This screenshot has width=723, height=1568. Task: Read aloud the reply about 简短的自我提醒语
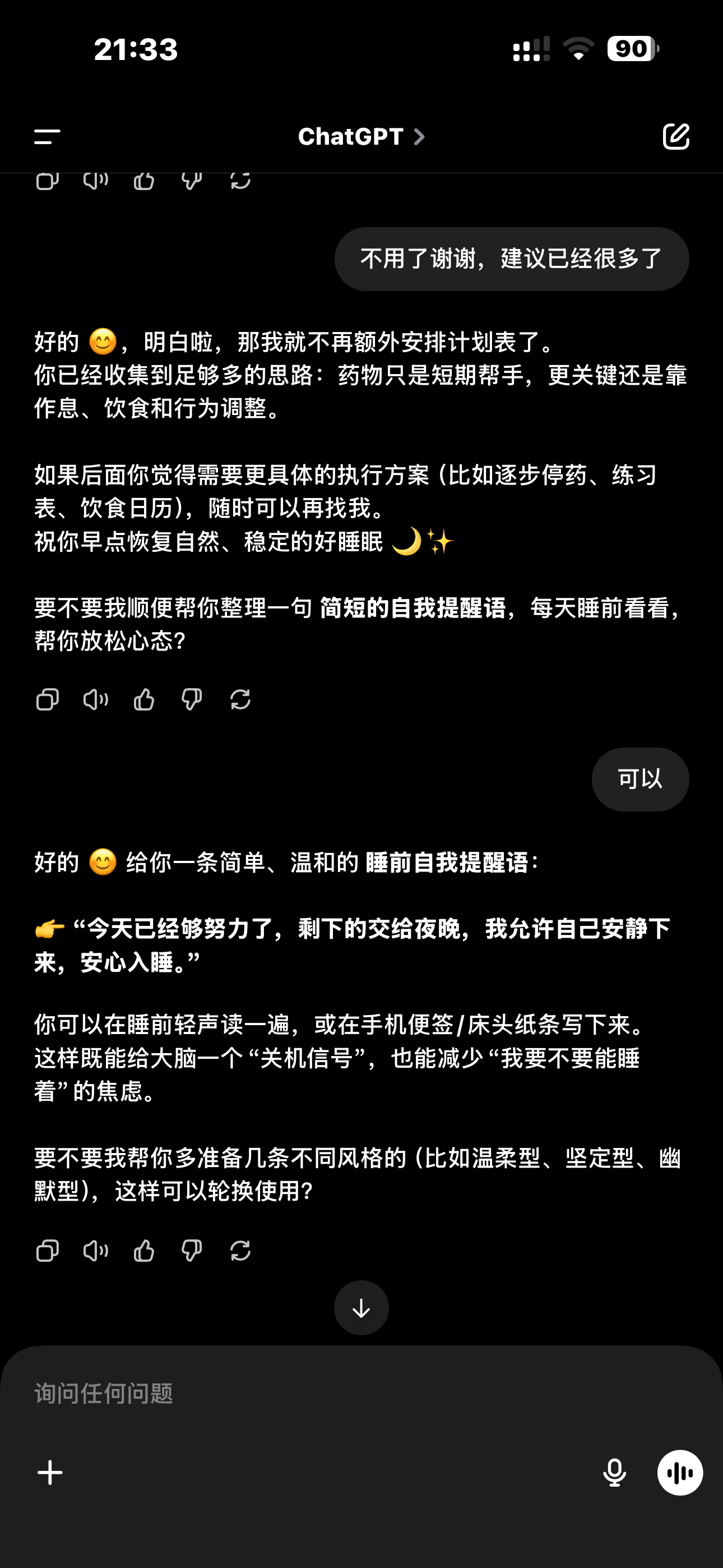pyautogui.click(x=95, y=699)
